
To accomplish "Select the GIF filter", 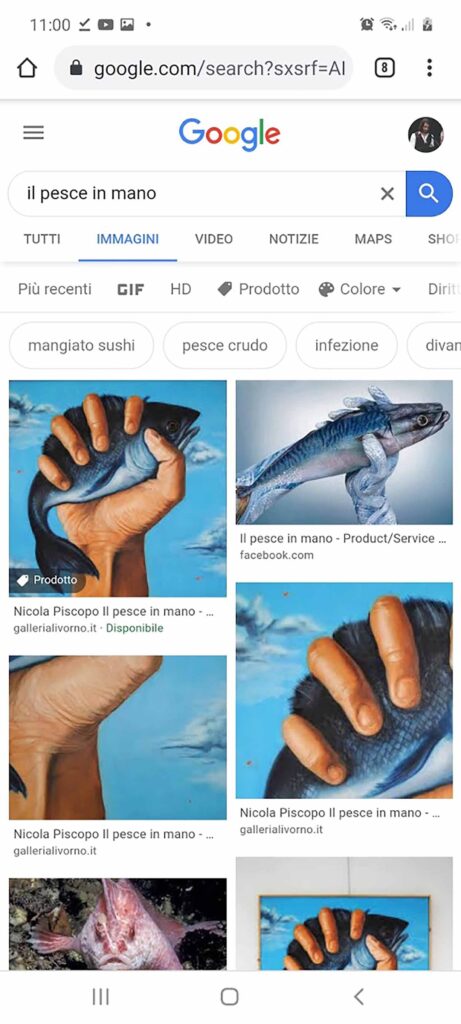I will (131, 289).
